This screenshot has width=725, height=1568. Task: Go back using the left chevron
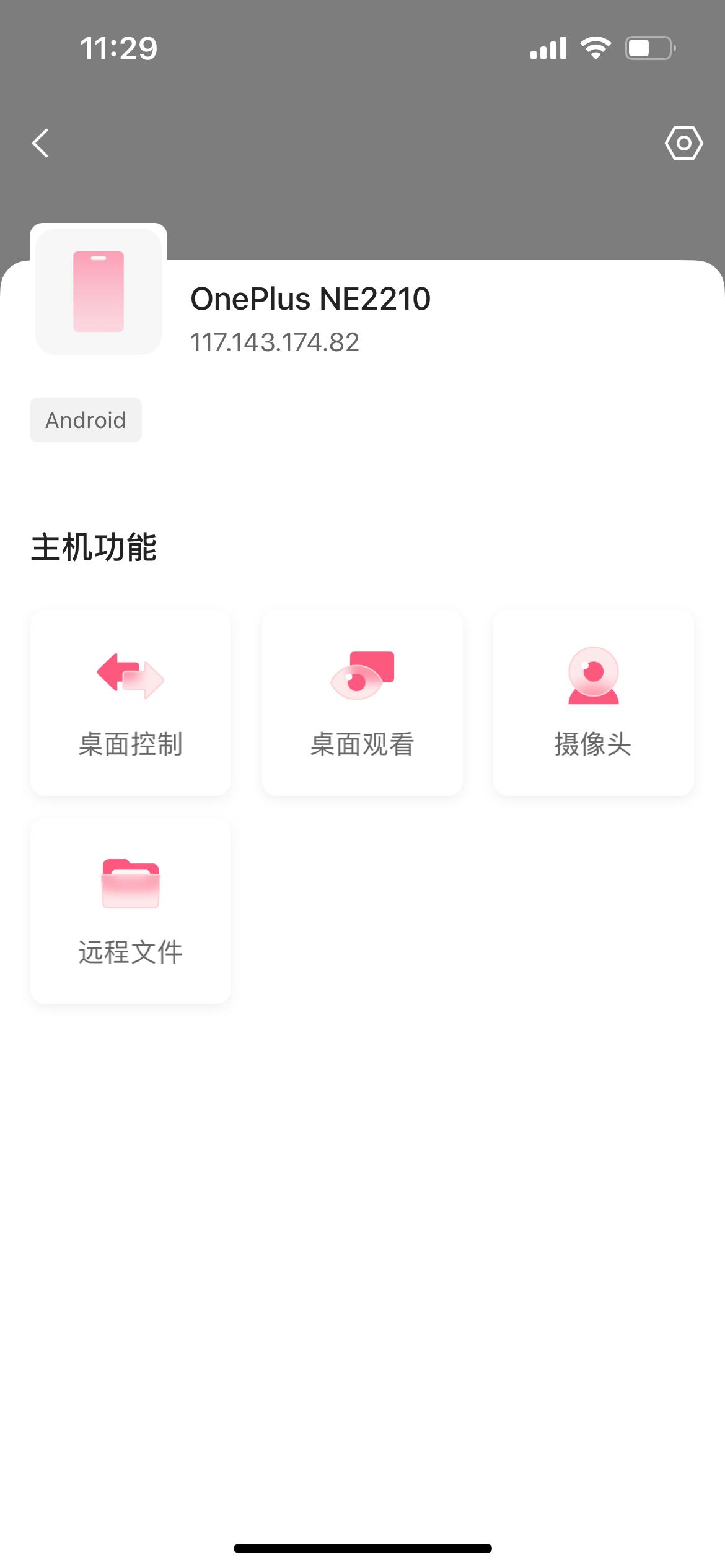coord(41,143)
